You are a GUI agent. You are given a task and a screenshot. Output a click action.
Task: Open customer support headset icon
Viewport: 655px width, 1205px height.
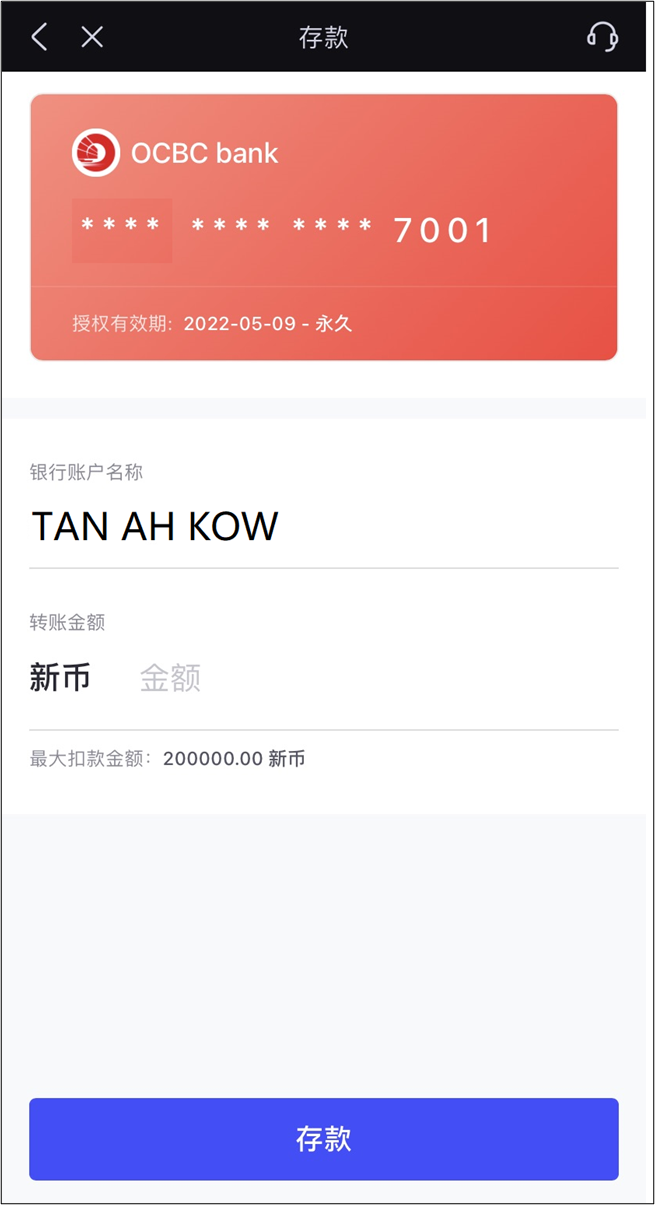(602, 38)
